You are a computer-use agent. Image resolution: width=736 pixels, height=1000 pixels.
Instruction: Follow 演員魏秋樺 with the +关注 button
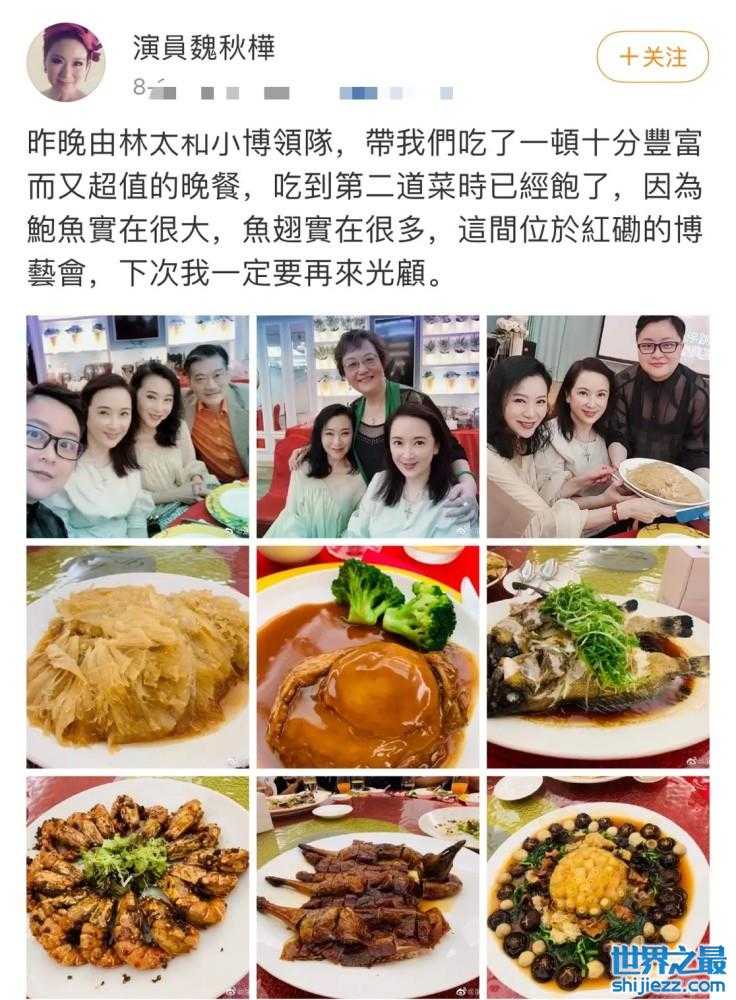tap(652, 57)
